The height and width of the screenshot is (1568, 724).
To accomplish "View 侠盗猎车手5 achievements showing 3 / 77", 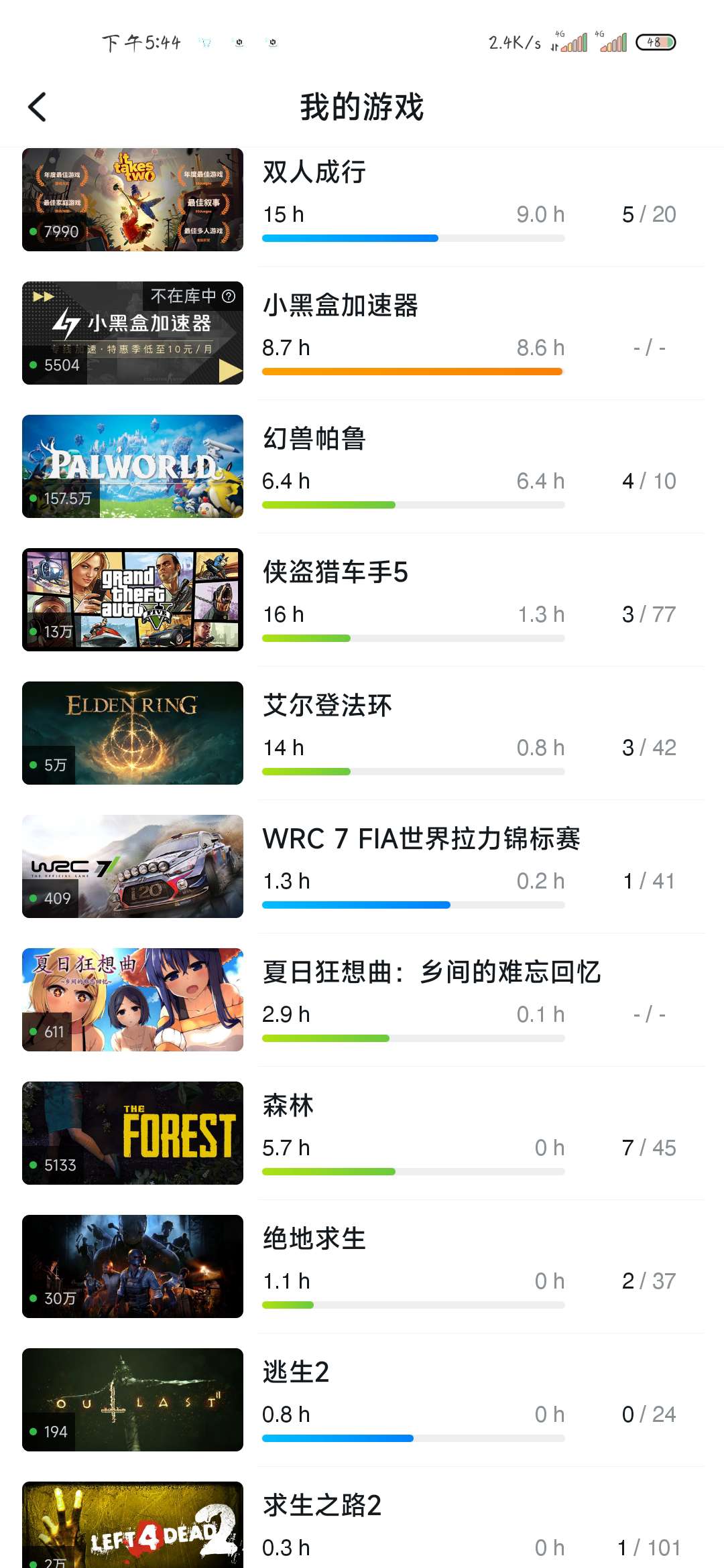I will (x=648, y=614).
